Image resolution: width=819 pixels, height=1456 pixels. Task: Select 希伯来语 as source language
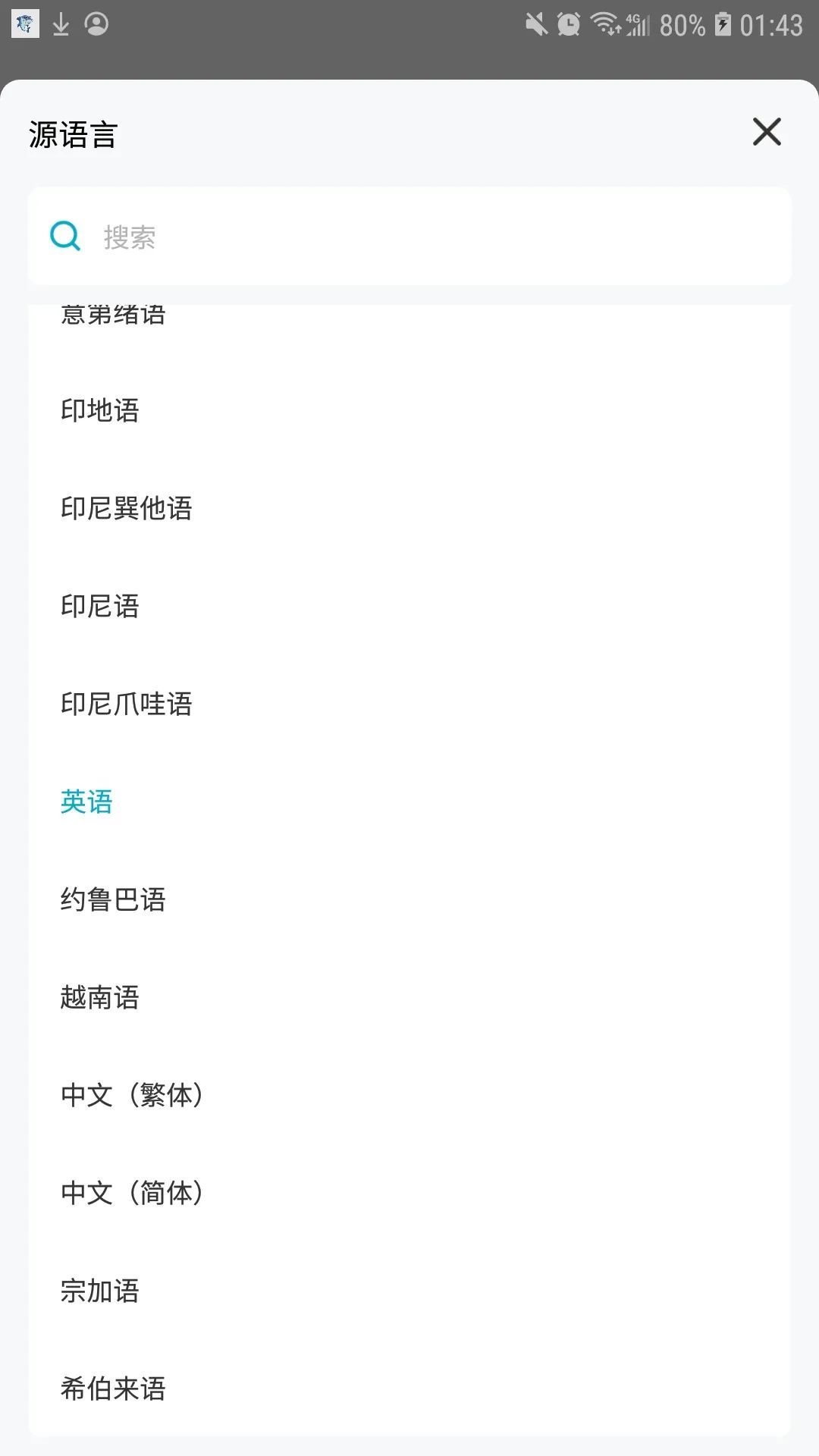(x=114, y=1389)
